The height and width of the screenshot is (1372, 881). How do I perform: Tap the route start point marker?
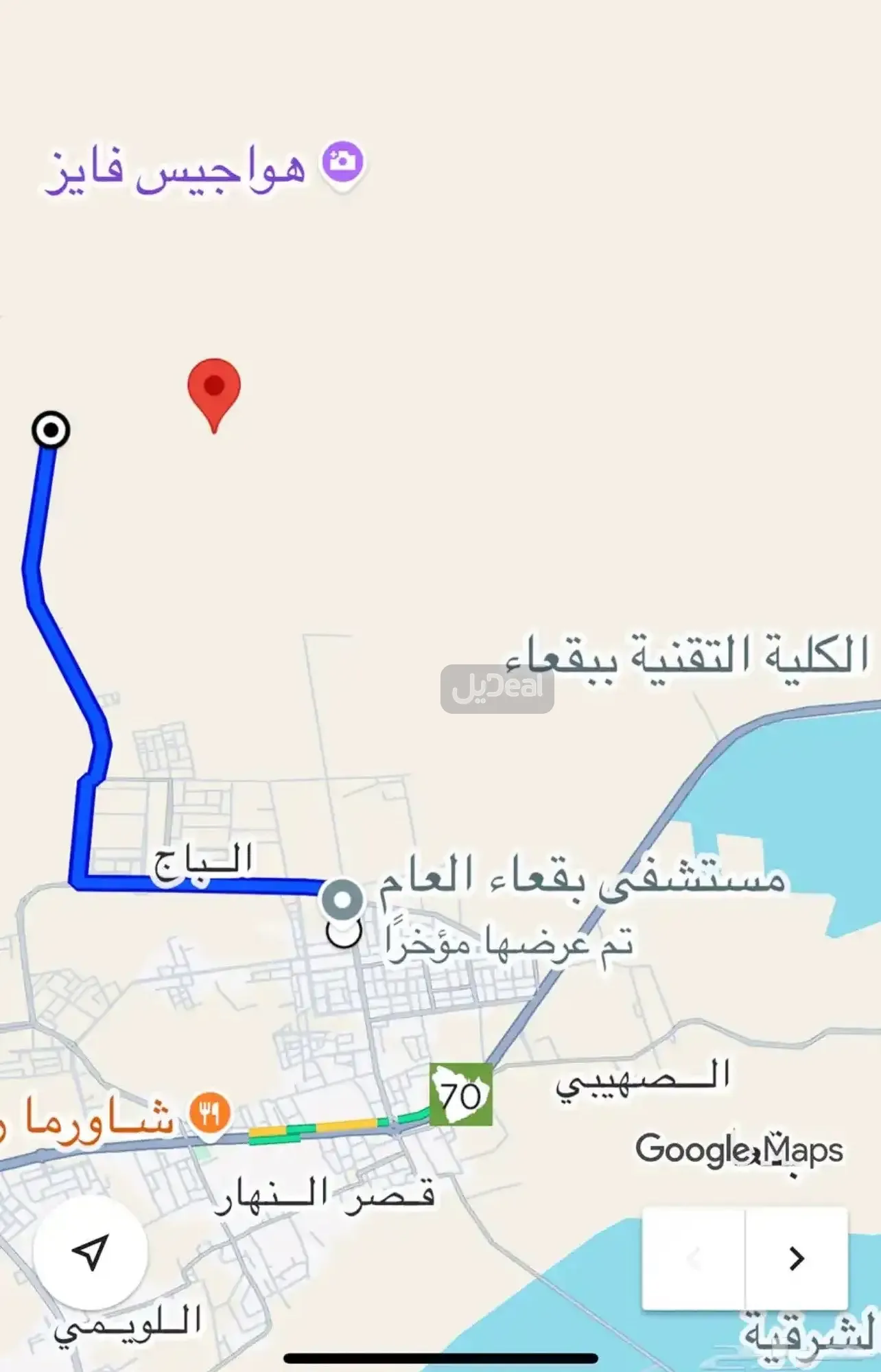(x=51, y=430)
